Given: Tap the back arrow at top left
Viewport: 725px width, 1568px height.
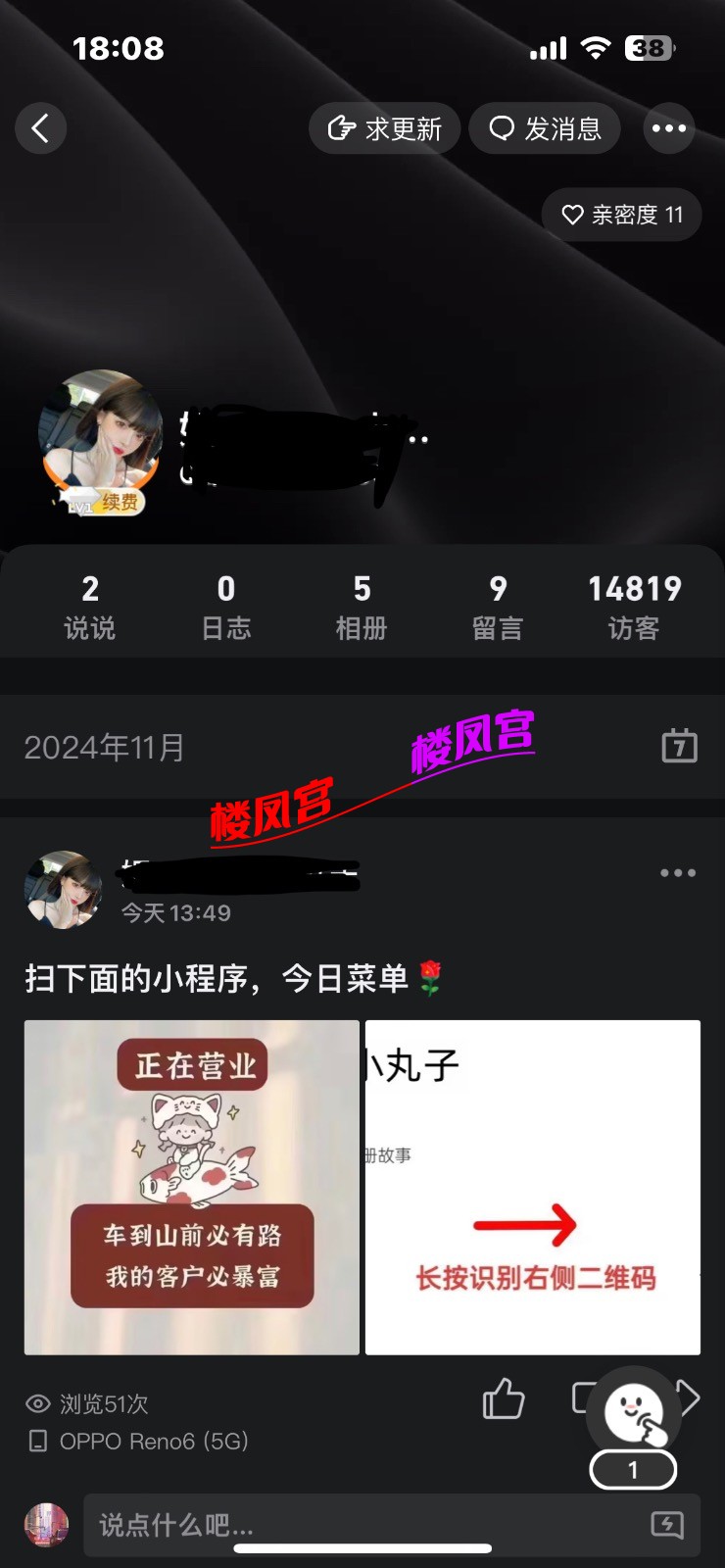Looking at the screenshot, I should tap(40, 128).
